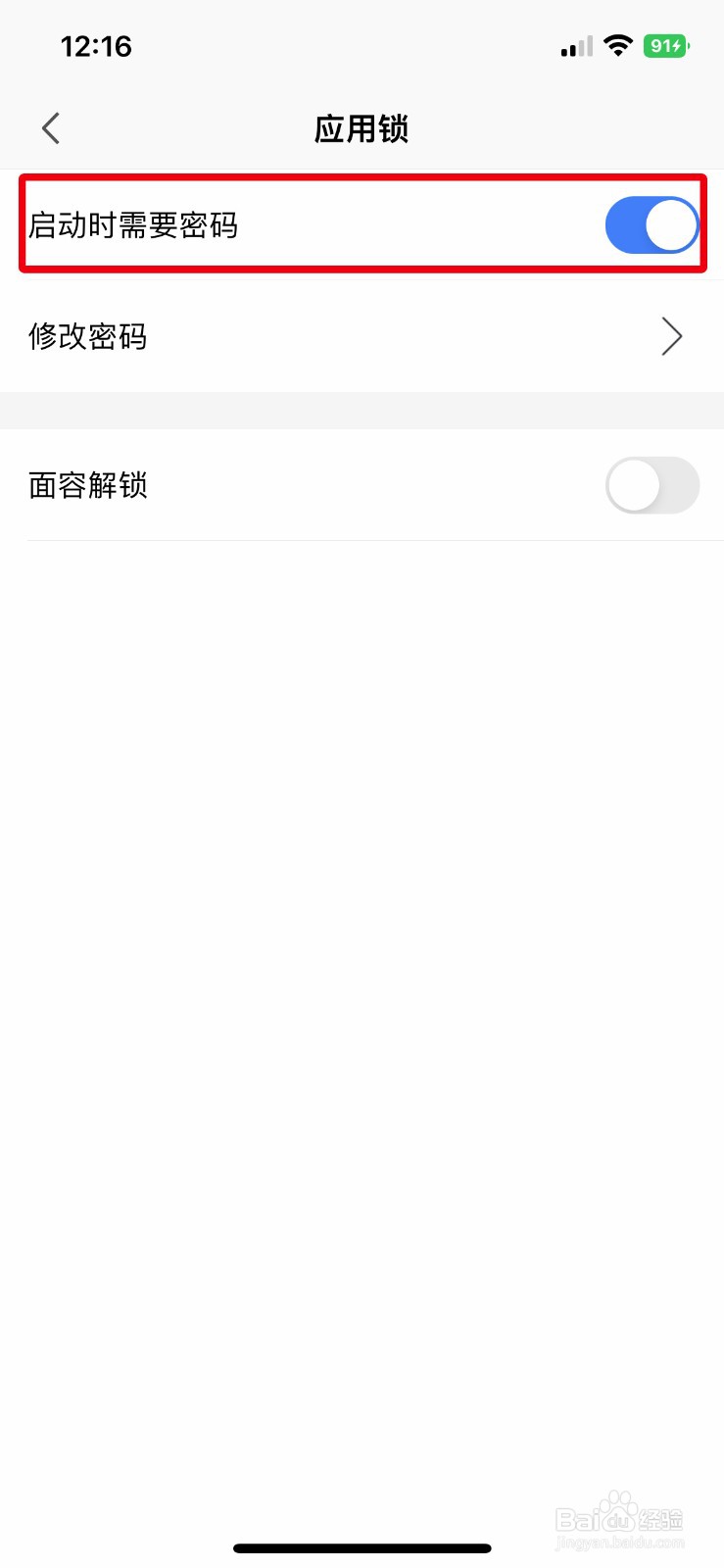The height and width of the screenshot is (1568, 724).
Task: Tap the 修改密码 label text
Action: coord(88,336)
